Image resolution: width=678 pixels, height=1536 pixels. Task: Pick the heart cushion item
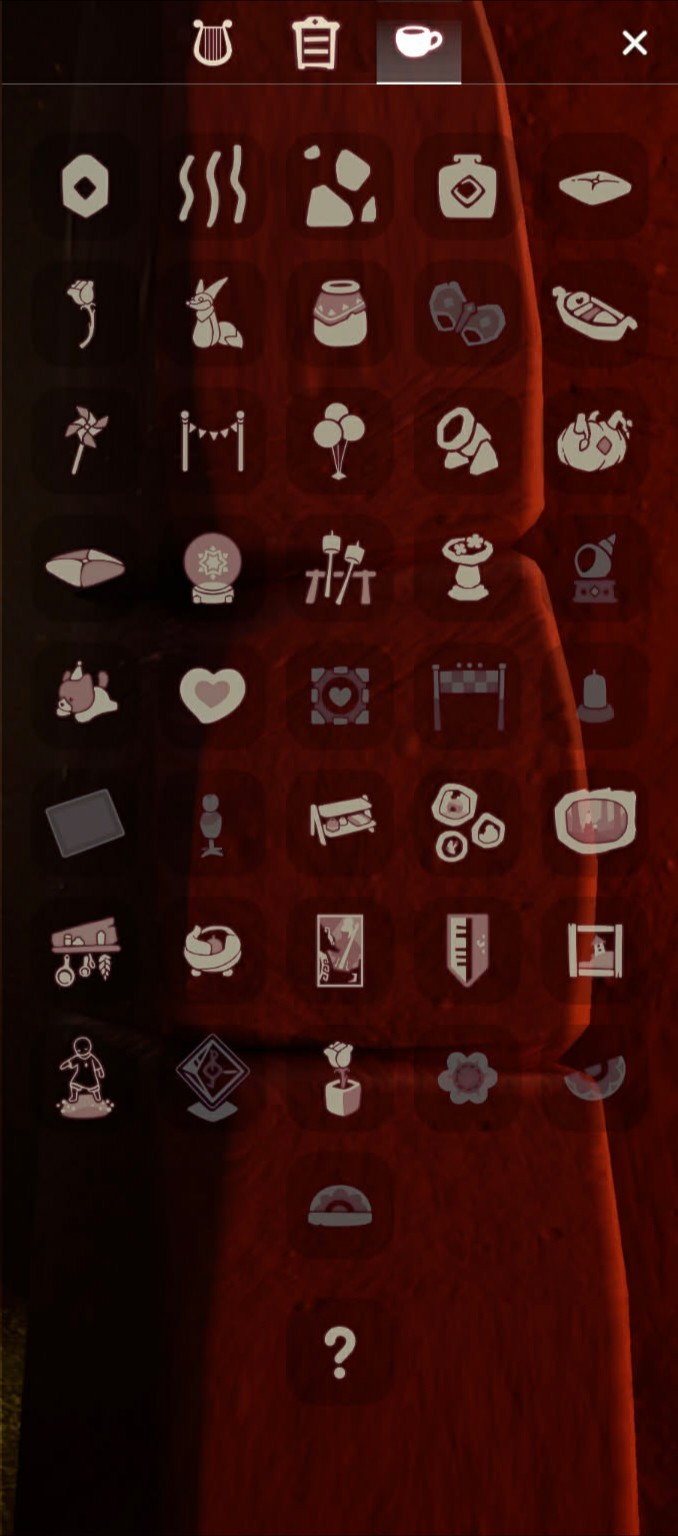tap(212, 695)
